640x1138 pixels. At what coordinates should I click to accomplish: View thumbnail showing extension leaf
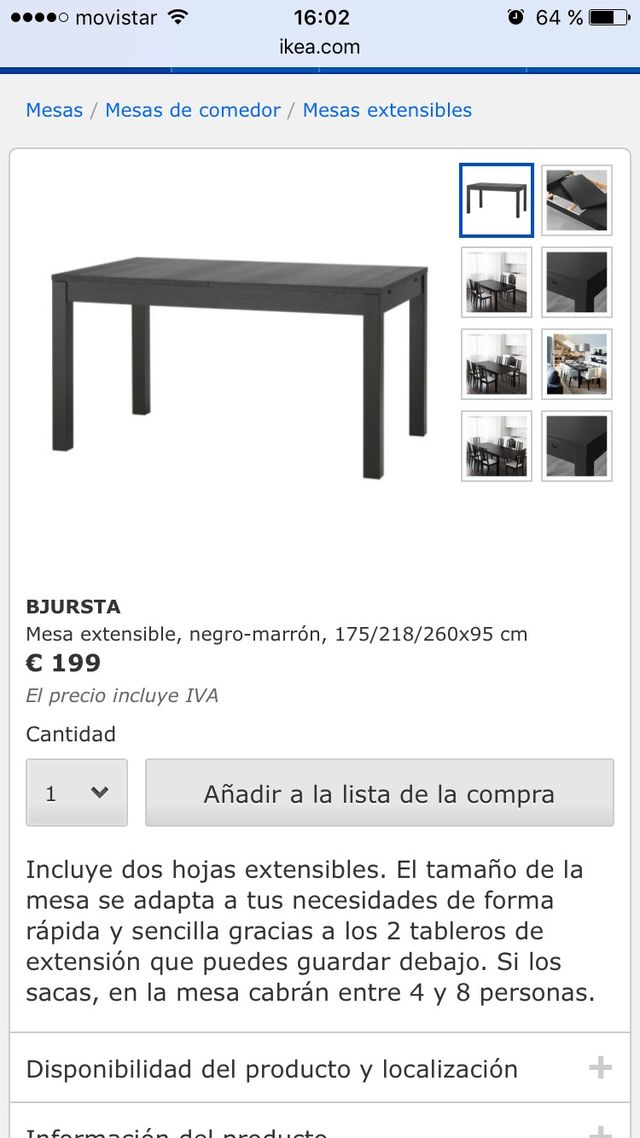tap(577, 200)
